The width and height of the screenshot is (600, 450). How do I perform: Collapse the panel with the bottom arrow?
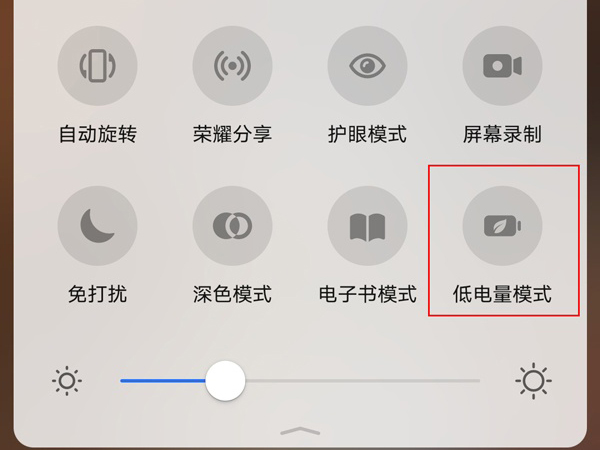(300, 430)
